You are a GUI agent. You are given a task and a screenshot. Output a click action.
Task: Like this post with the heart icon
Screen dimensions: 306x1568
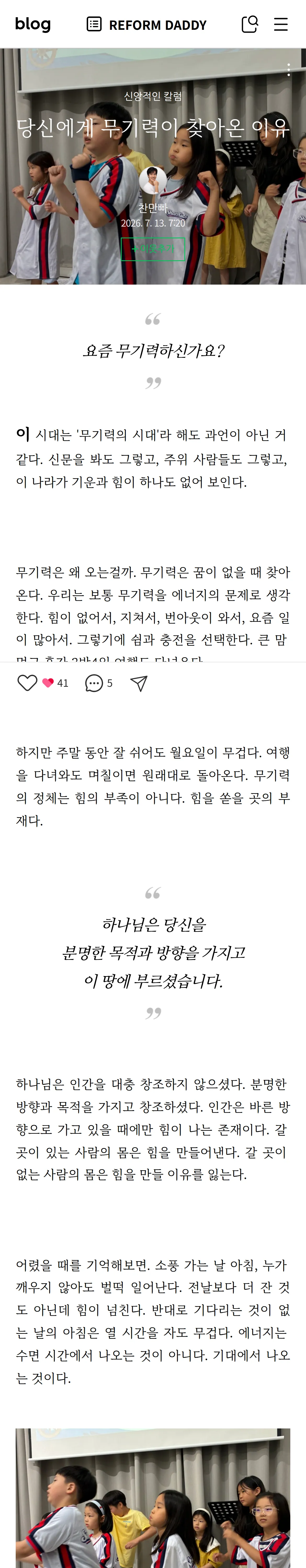pos(27,683)
